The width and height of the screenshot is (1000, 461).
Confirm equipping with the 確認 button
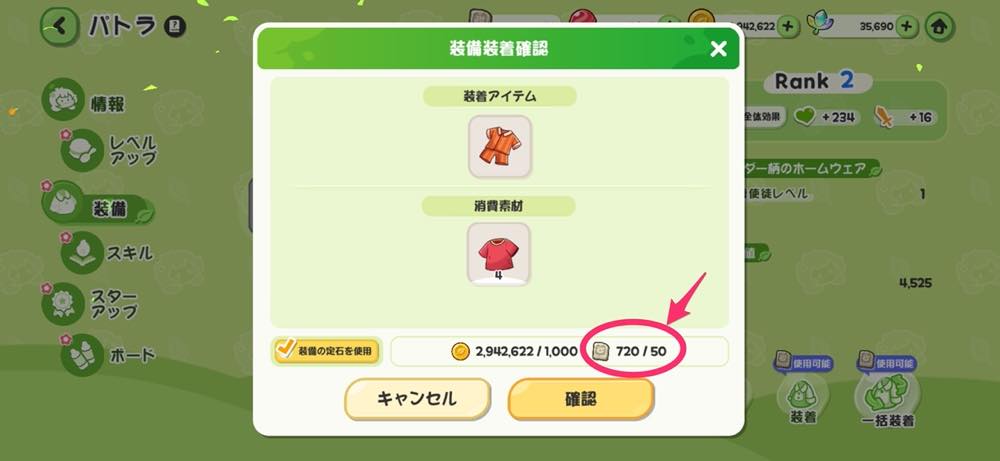coord(580,399)
